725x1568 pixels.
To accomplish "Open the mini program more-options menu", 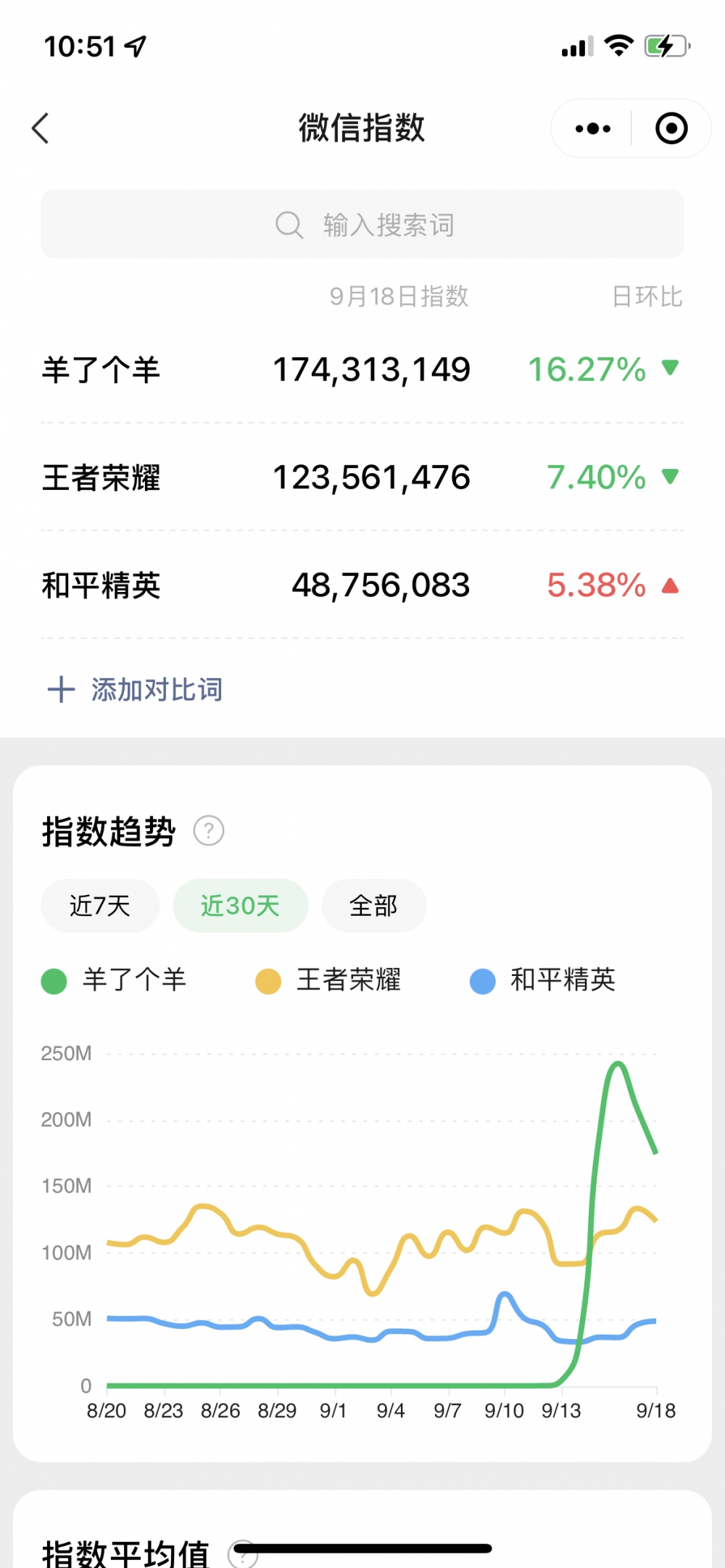I will pos(592,129).
